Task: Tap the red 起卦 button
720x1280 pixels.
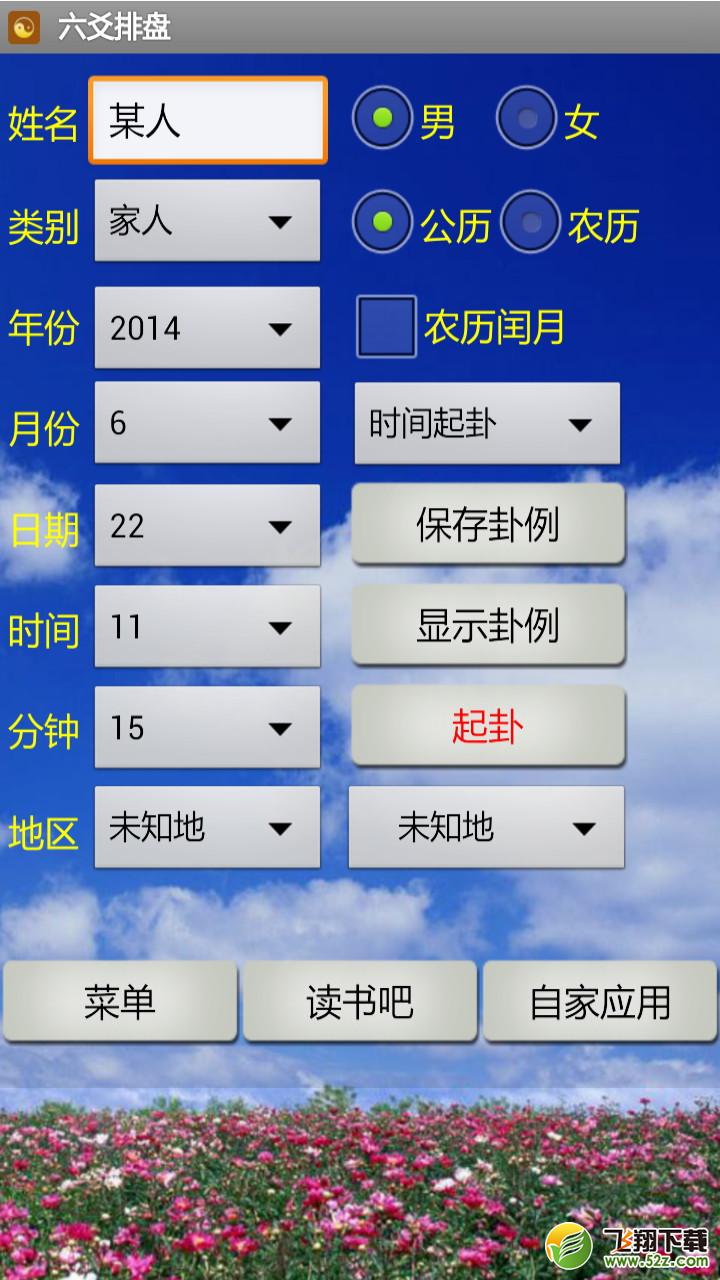Action: click(488, 727)
